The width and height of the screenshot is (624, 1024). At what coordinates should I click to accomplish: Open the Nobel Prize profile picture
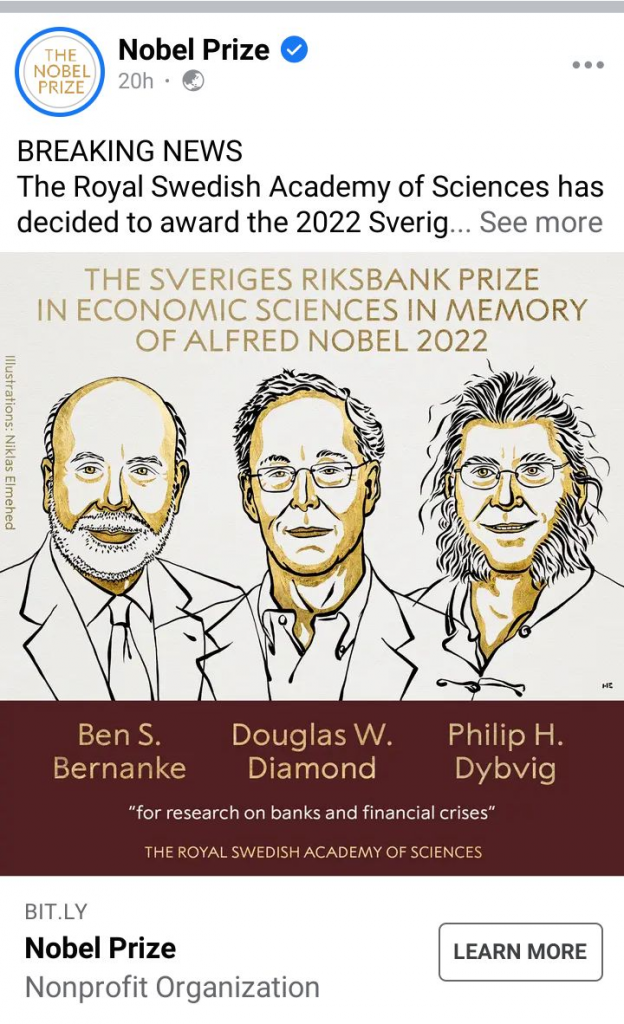61,71
